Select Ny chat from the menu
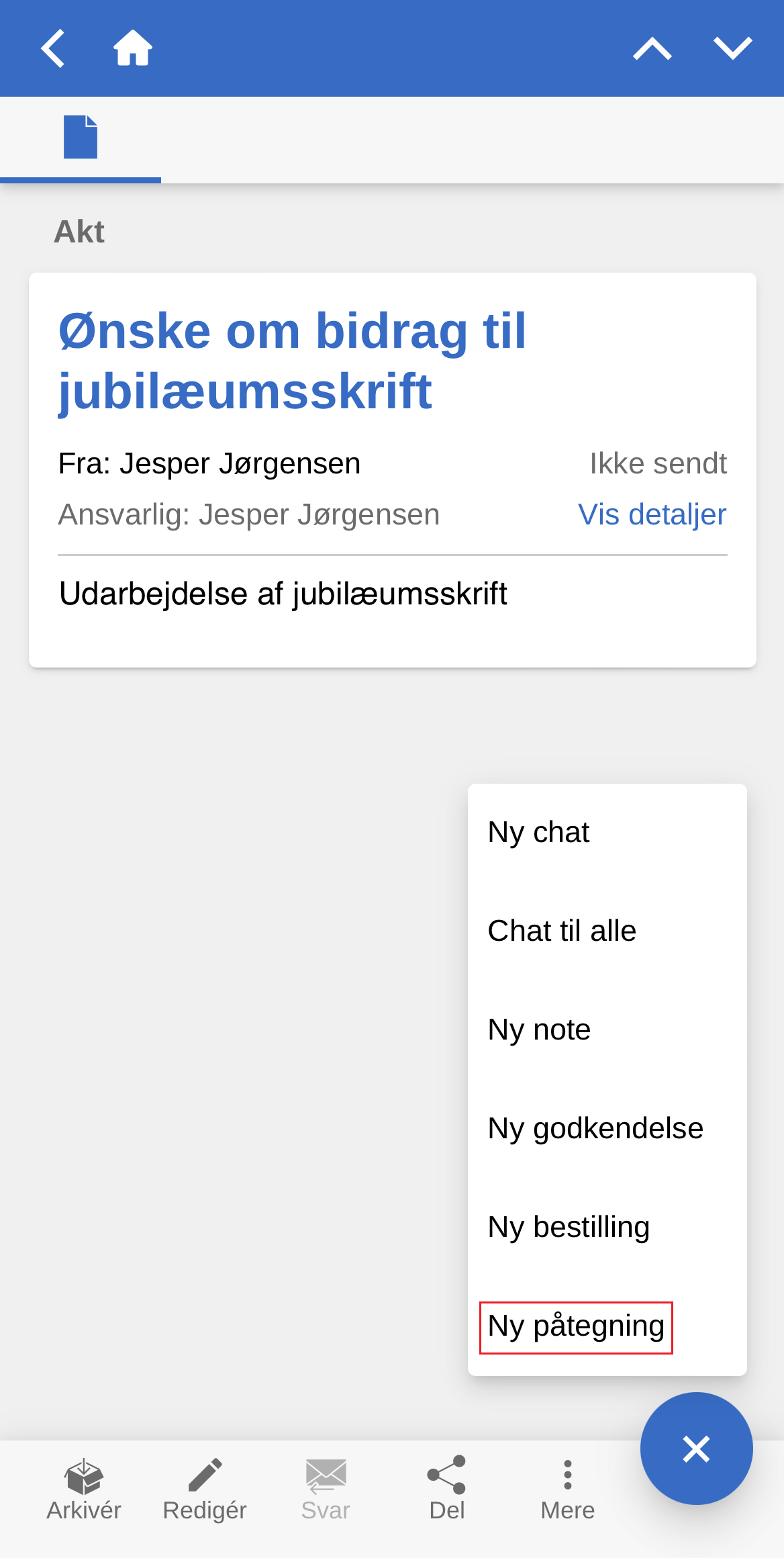 pyautogui.click(x=538, y=832)
